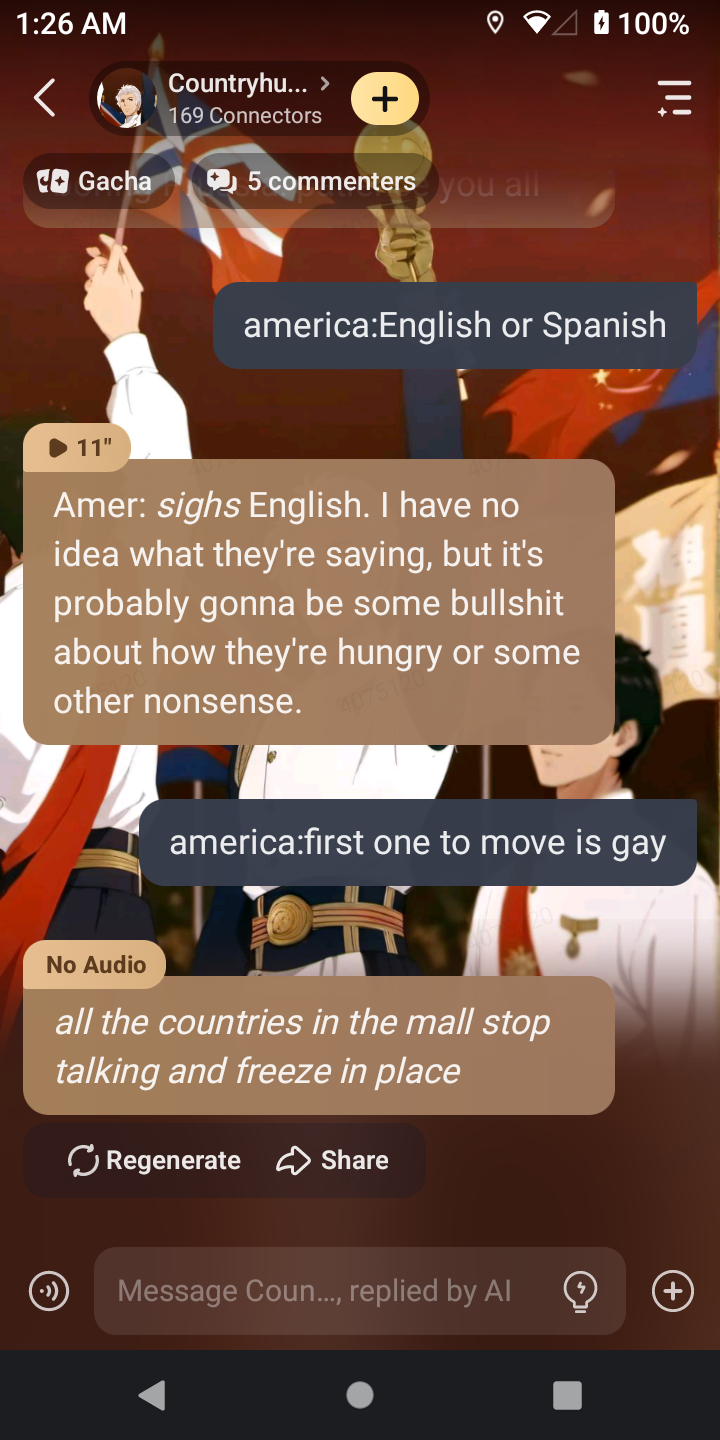Regenerate the AI reply

coord(154,1160)
